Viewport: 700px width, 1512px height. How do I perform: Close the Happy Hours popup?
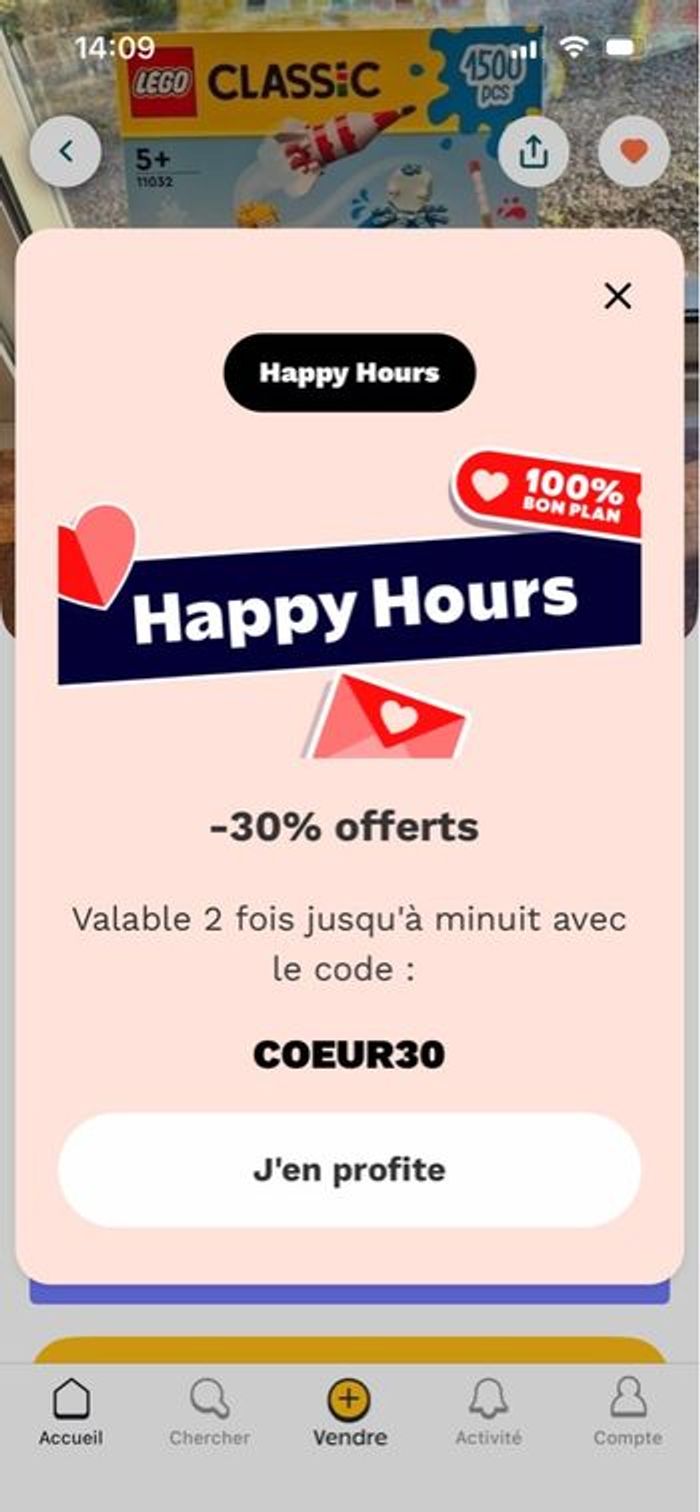[618, 296]
